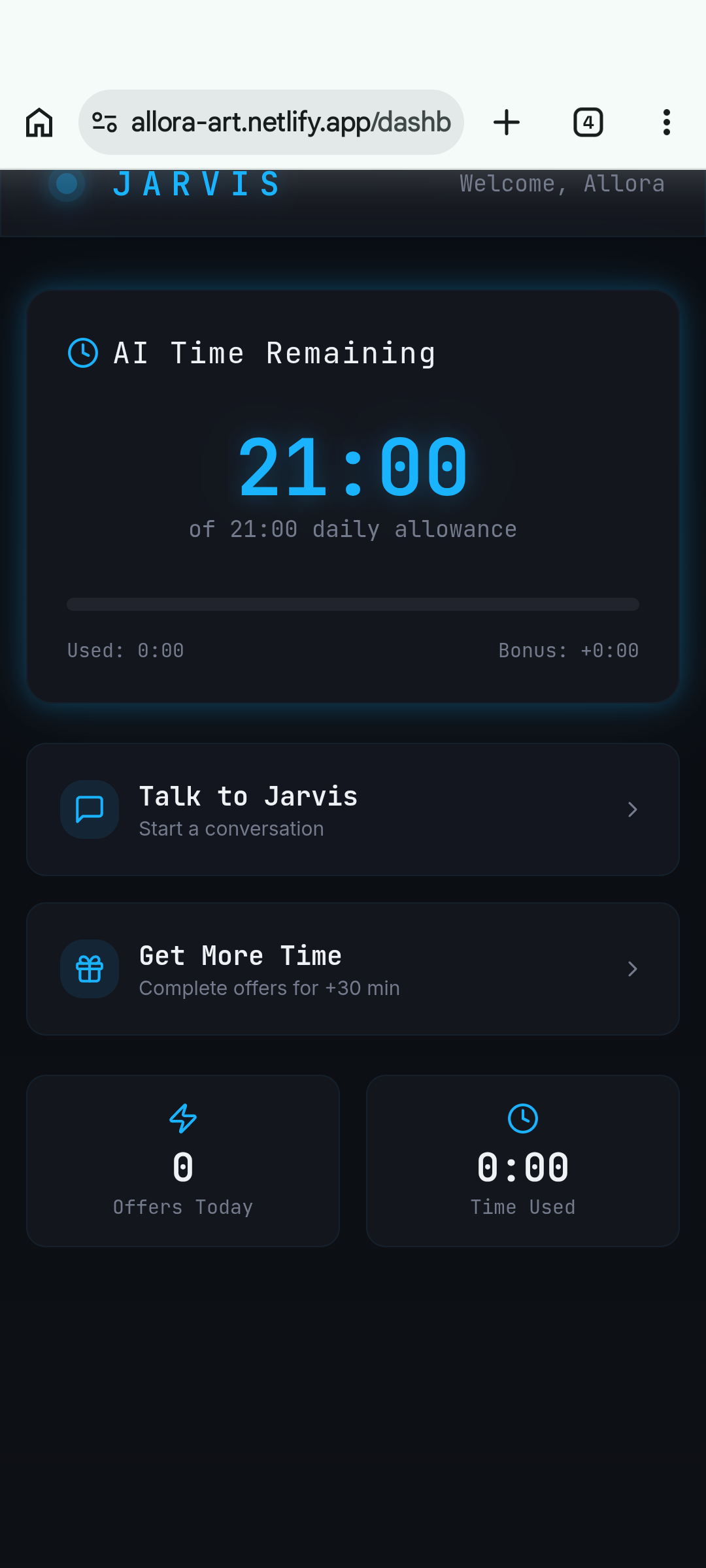The width and height of the screenshot is (706, 1568).
Task: View site information icon in address bar
Action: click(105, 122)
